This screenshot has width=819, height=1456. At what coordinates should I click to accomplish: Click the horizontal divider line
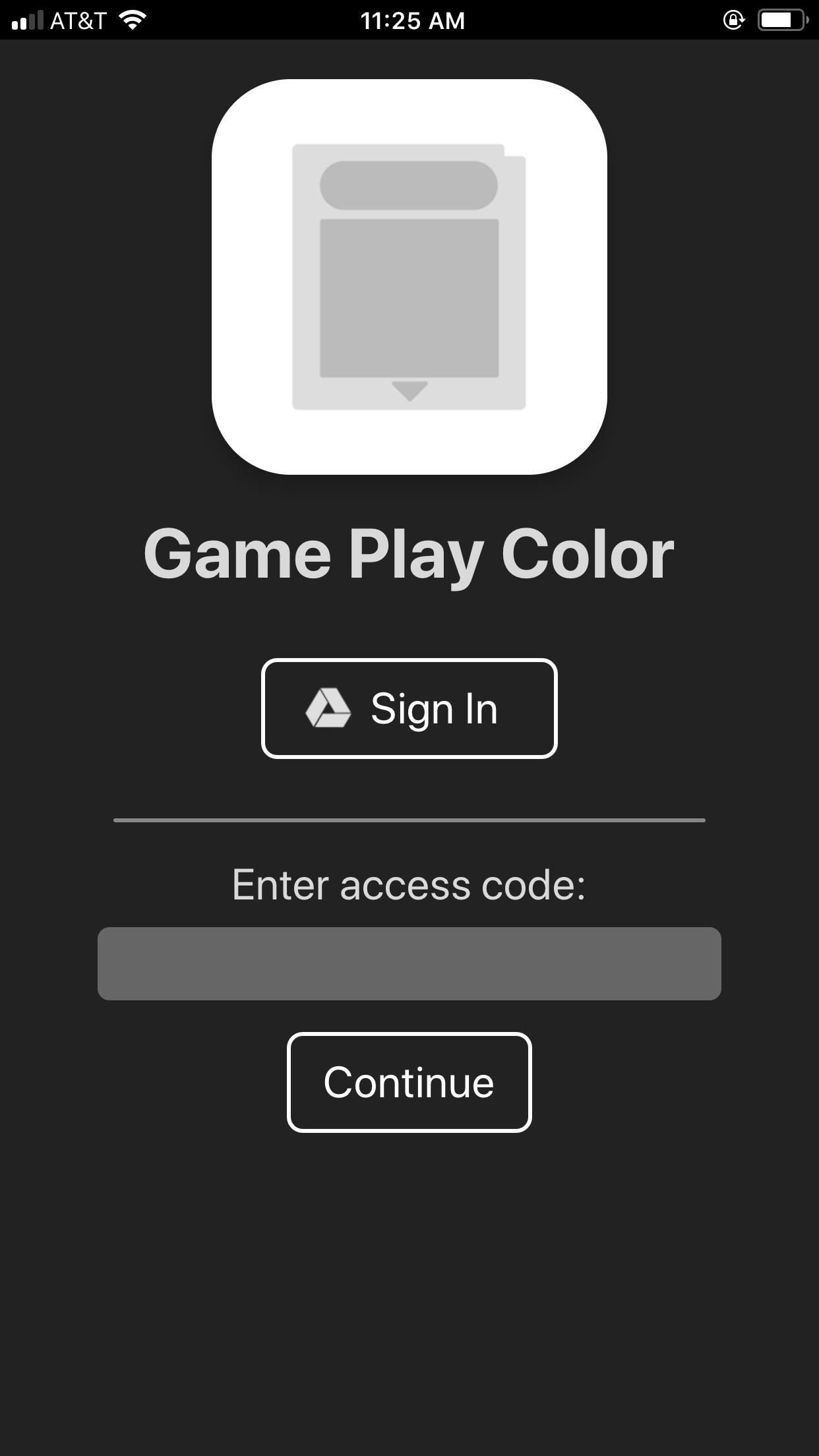click(409, 820)
